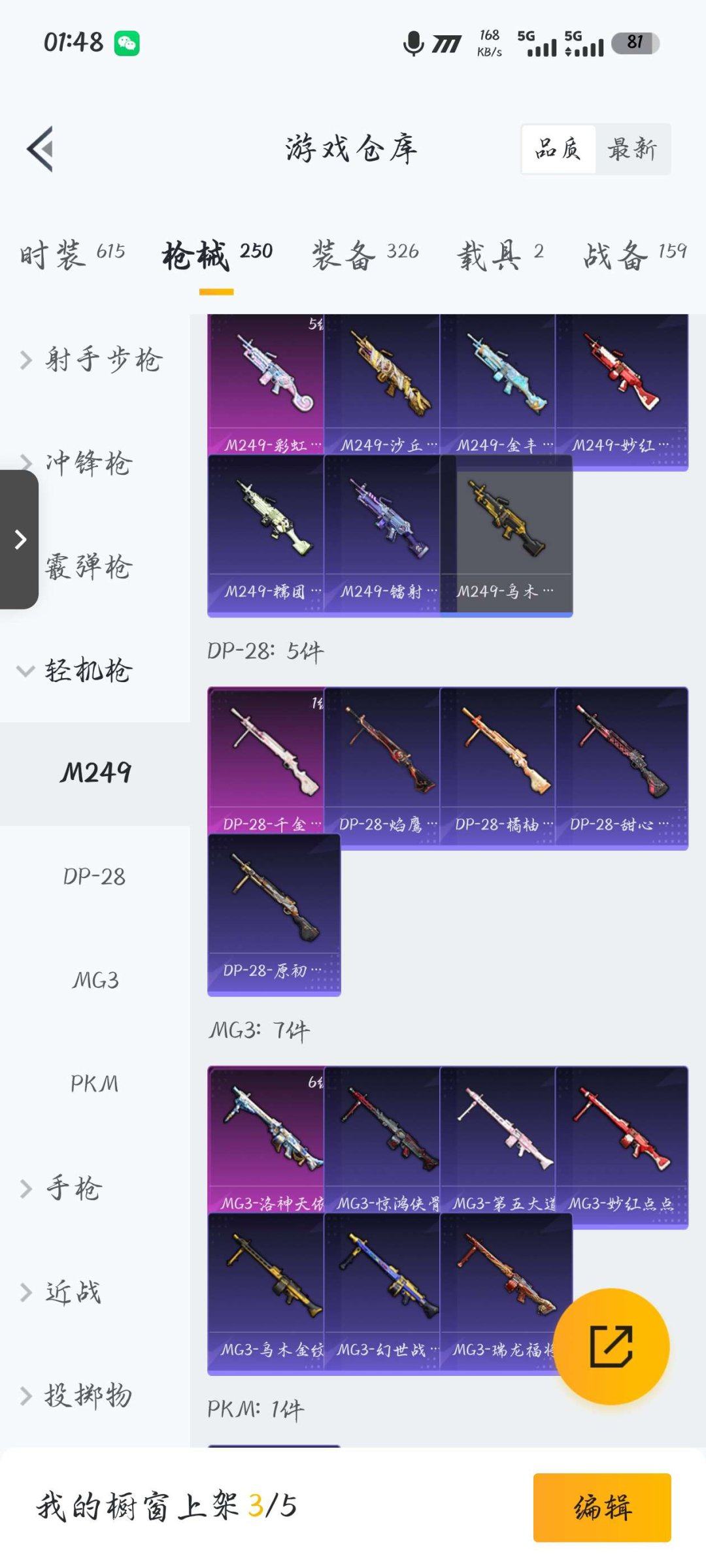706x1568 pixels.
Task: Sort the warehouse by 最新
Action: [x=632, y=149]
